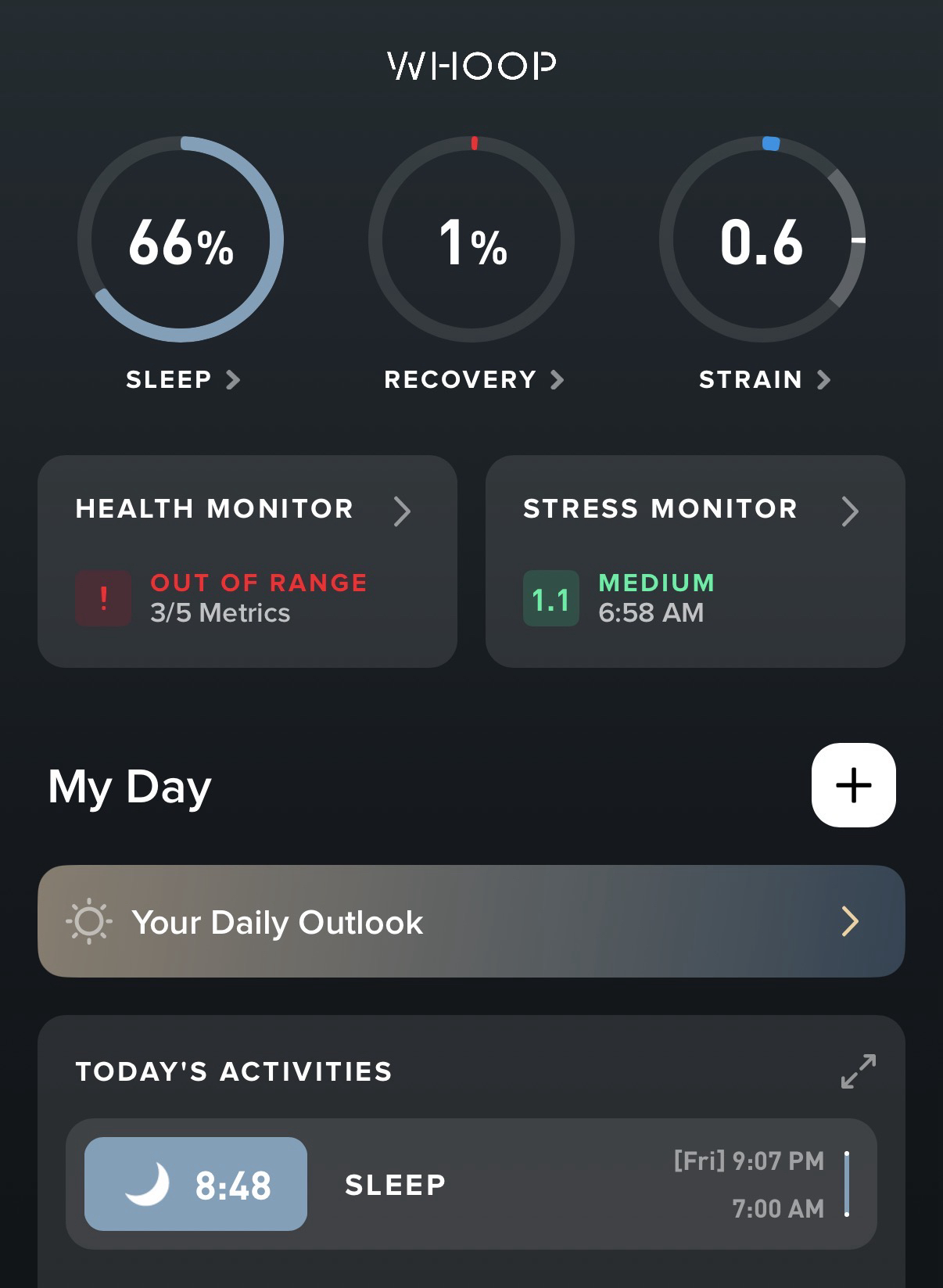Open the Health Monitor card
Image resolution: width=943 pixels, height=1288 pixels.
tap(247, 561)
